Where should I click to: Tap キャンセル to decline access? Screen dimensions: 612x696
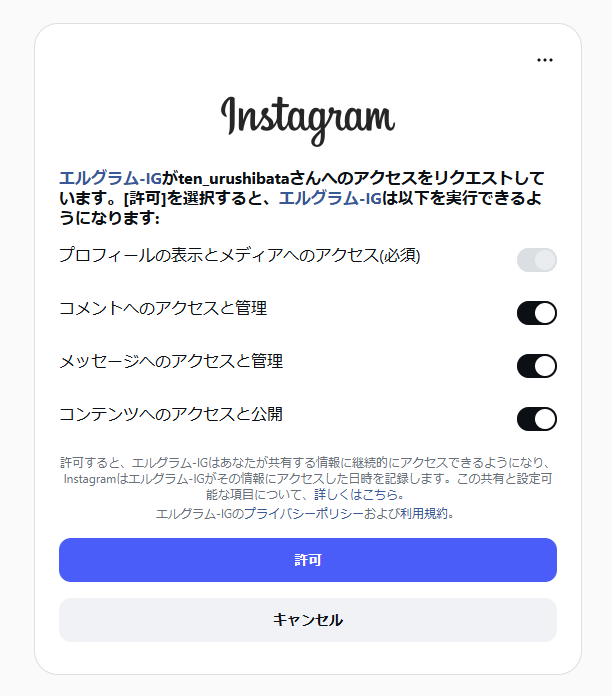tap(307, 620)
